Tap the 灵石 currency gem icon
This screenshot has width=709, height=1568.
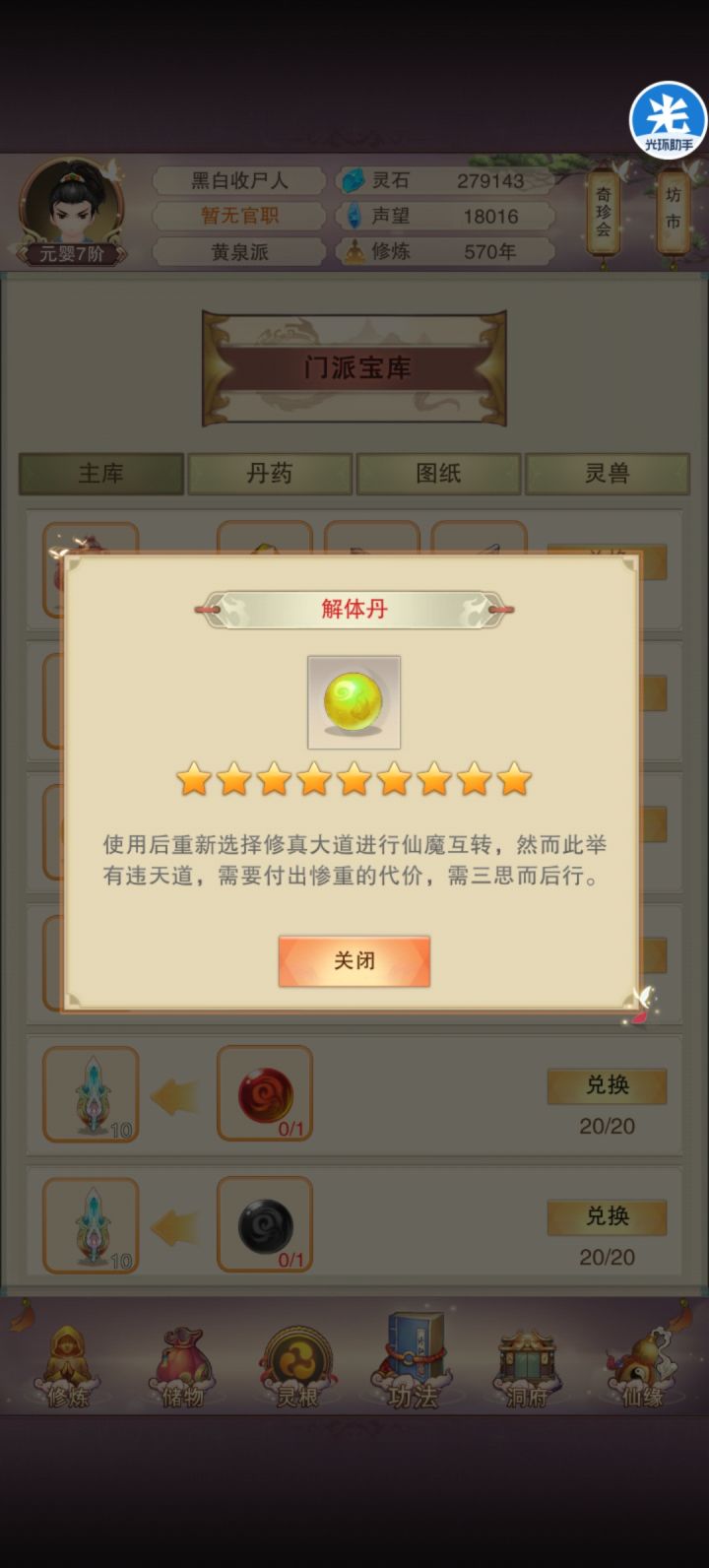click(x=354, y=179)
